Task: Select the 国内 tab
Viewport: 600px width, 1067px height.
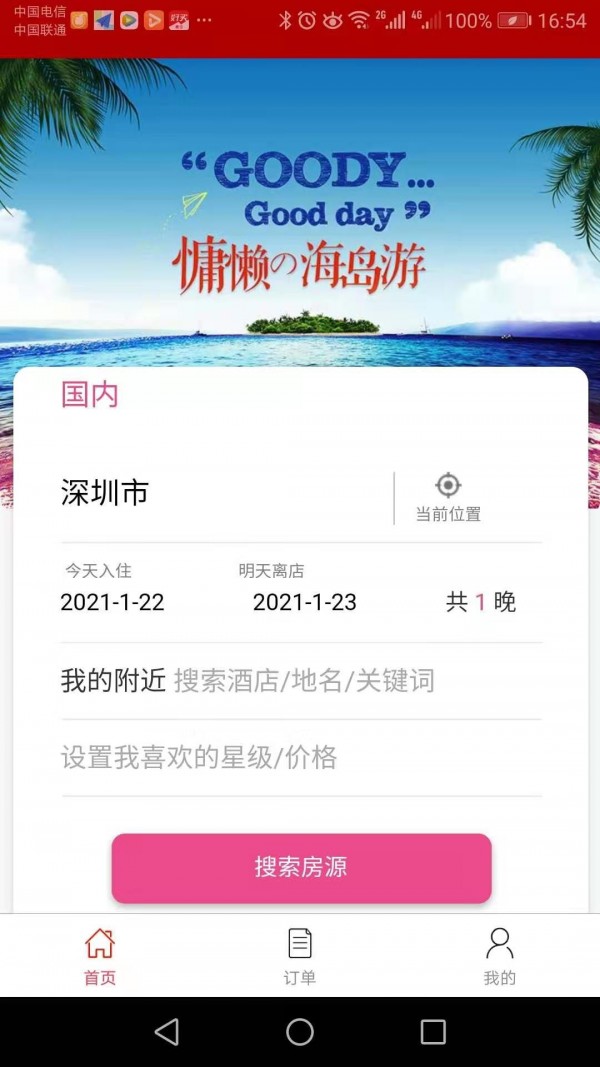Action: [90, 395]
